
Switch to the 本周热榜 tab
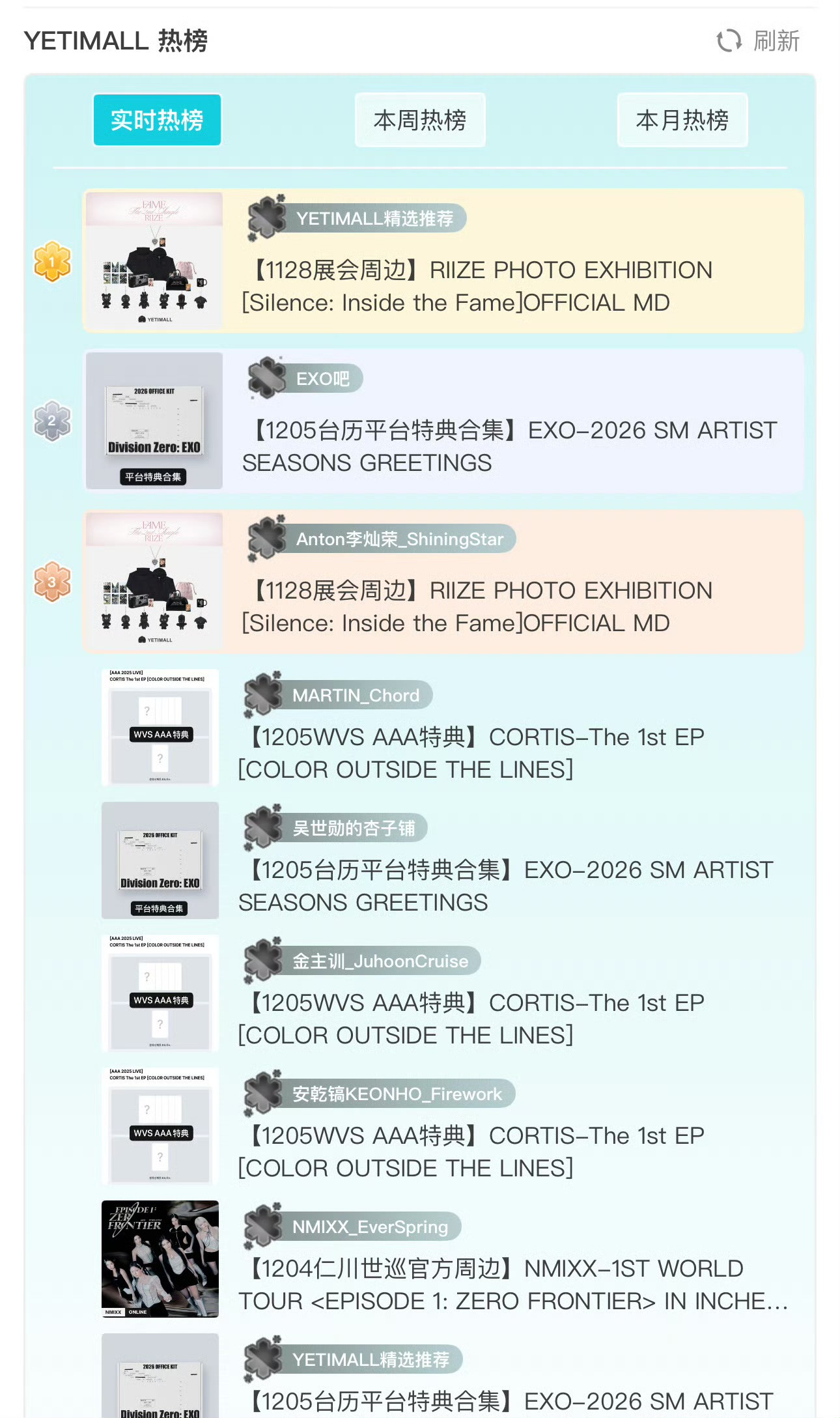(x=420, y=121)
